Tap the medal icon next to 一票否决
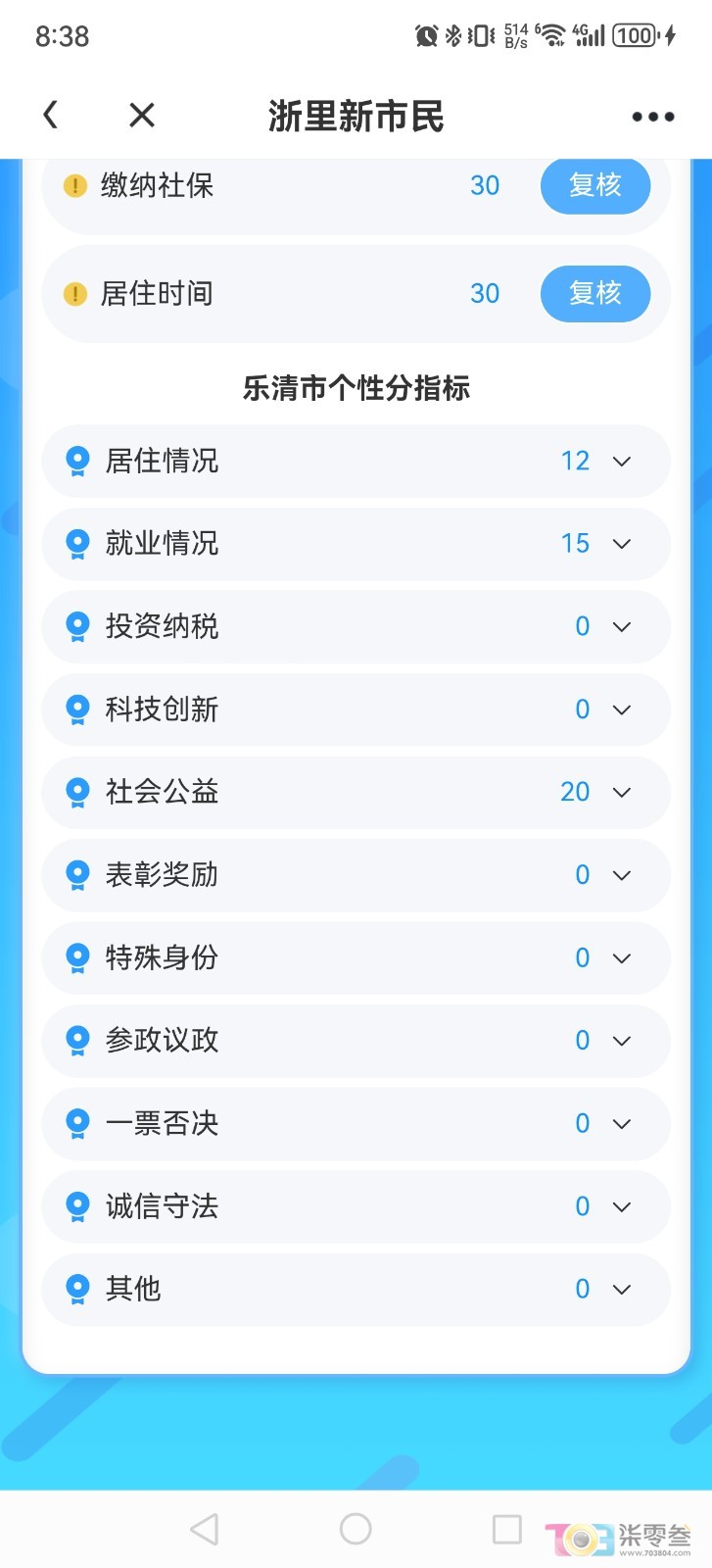Viewport: 712px width, 1568px height. click(x=76, y=1123)
